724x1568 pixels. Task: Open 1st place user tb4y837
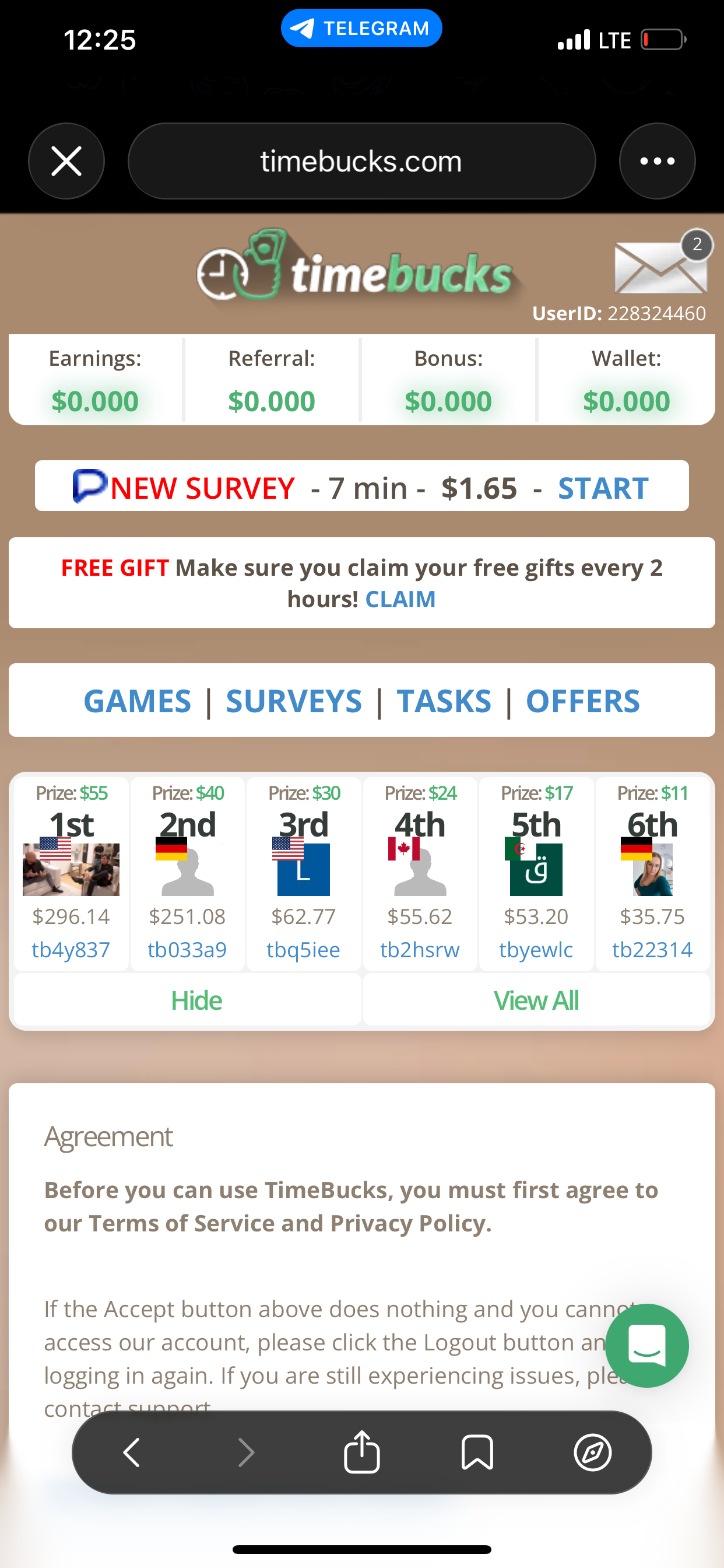pos(71,950)
